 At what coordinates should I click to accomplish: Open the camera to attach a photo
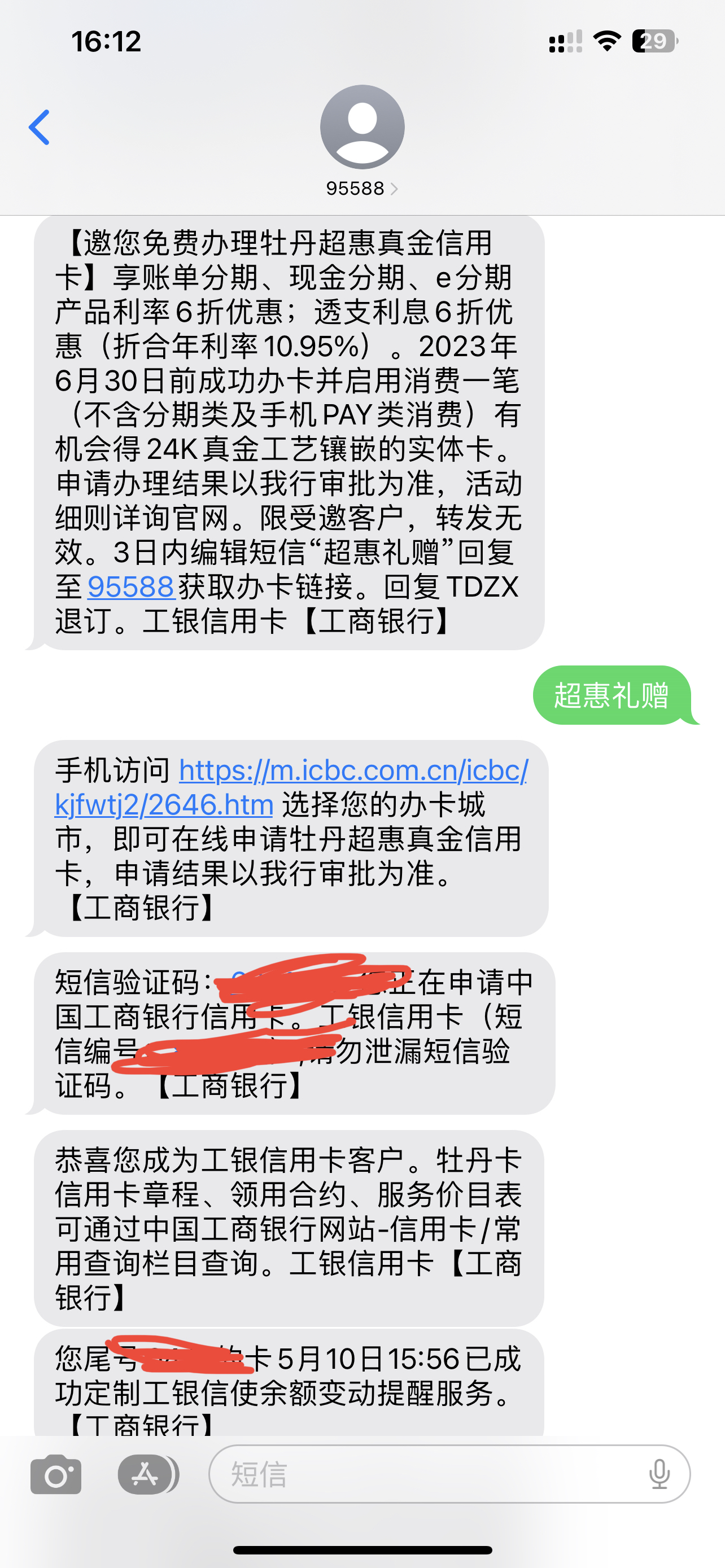click(56, 1474)
